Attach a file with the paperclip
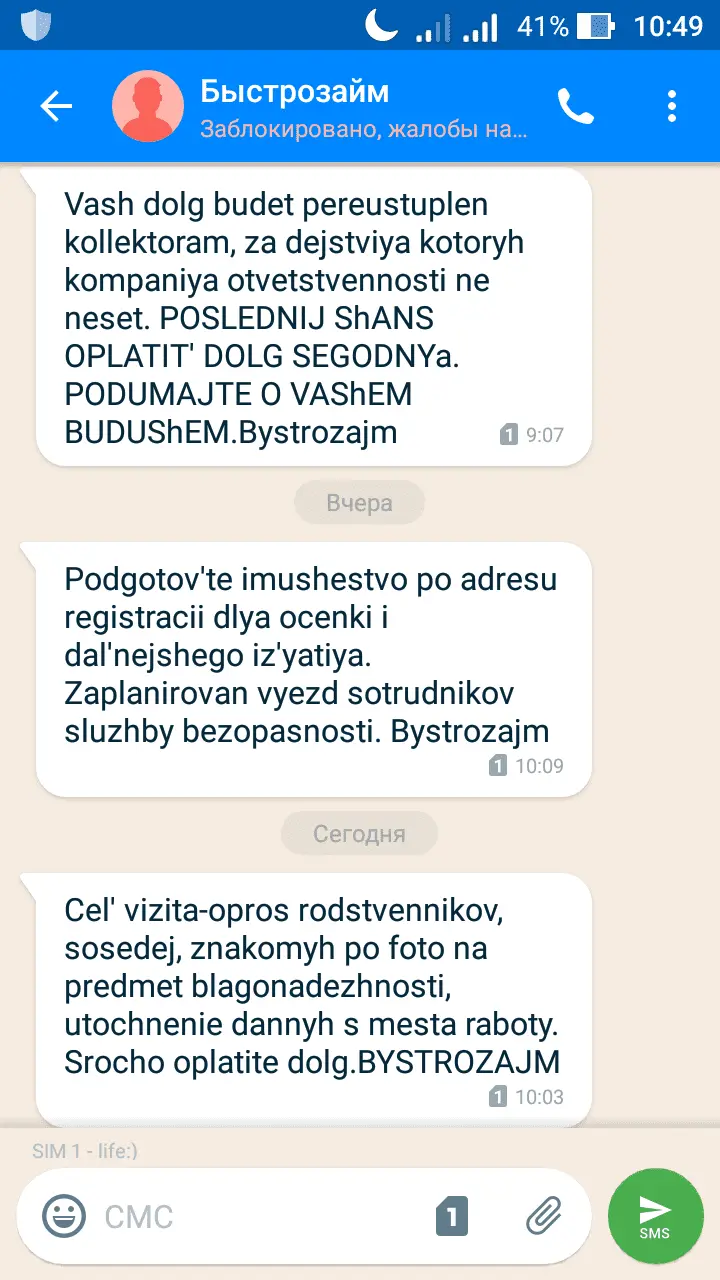Image resolution: width=720 pixels, height=1280 pixels. coord(544,1216)
